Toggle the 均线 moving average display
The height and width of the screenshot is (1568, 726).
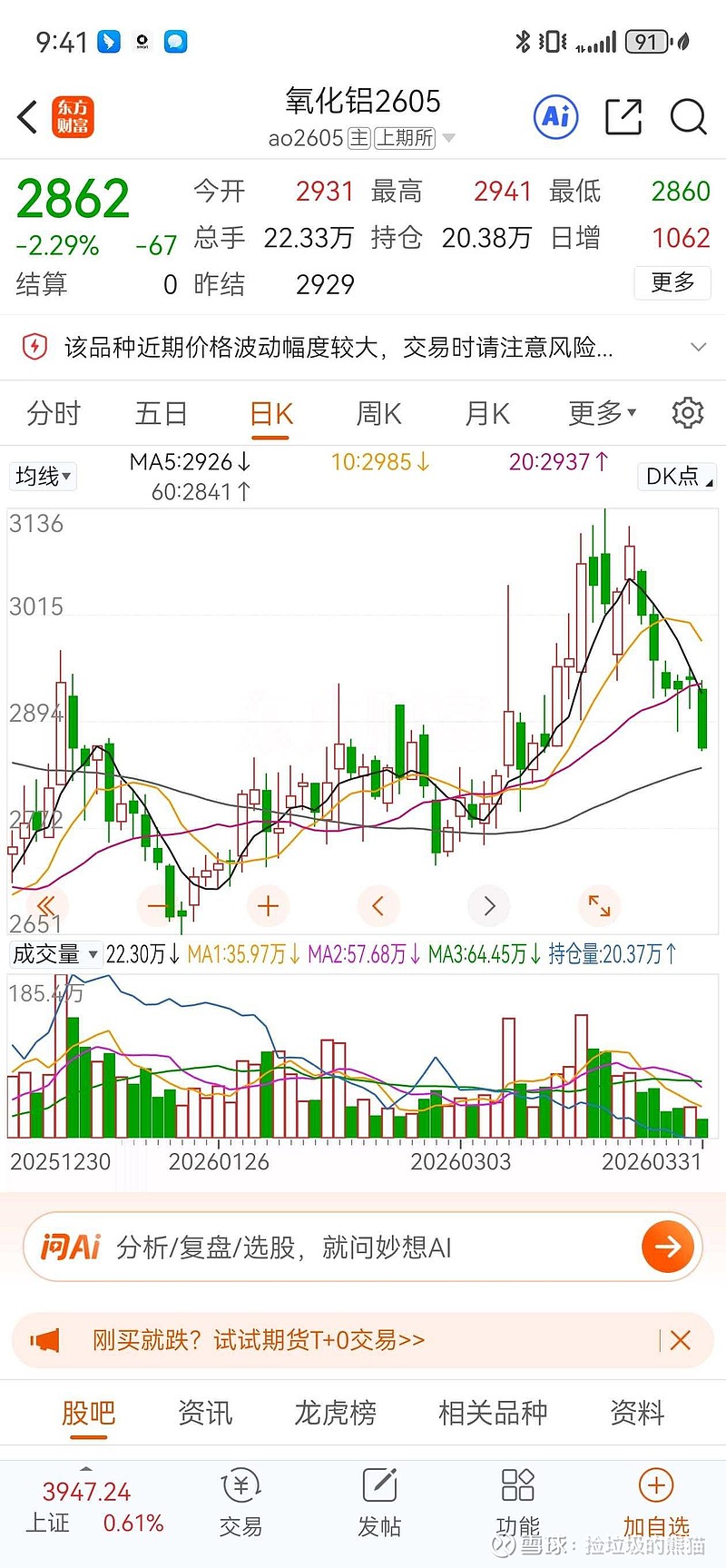pos(43,476)
